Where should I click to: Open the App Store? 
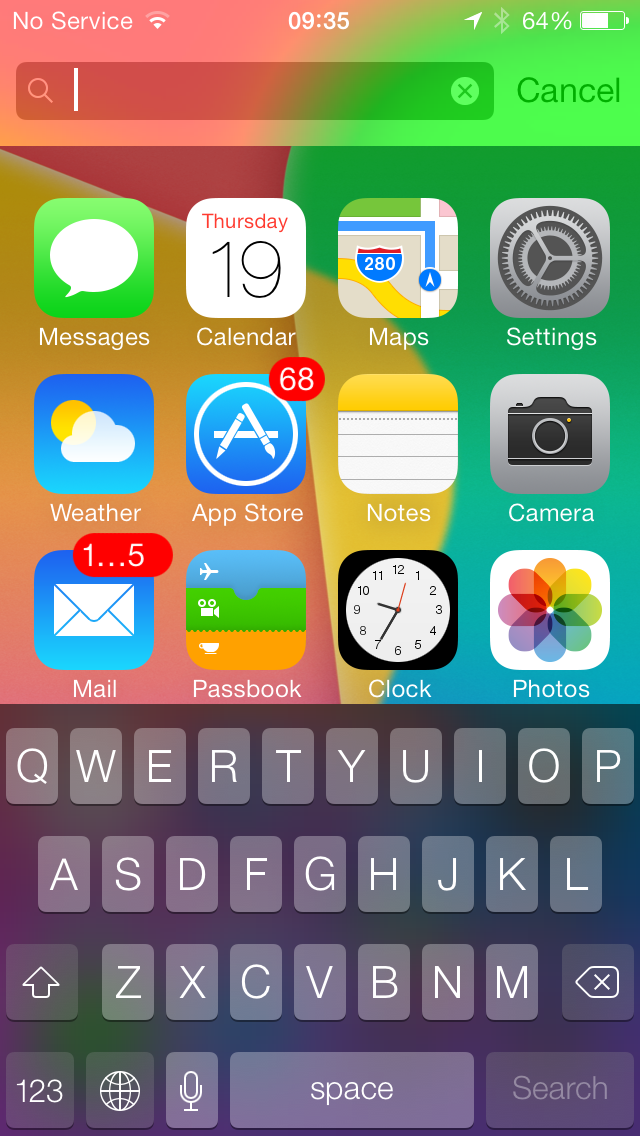click(246, 434)
